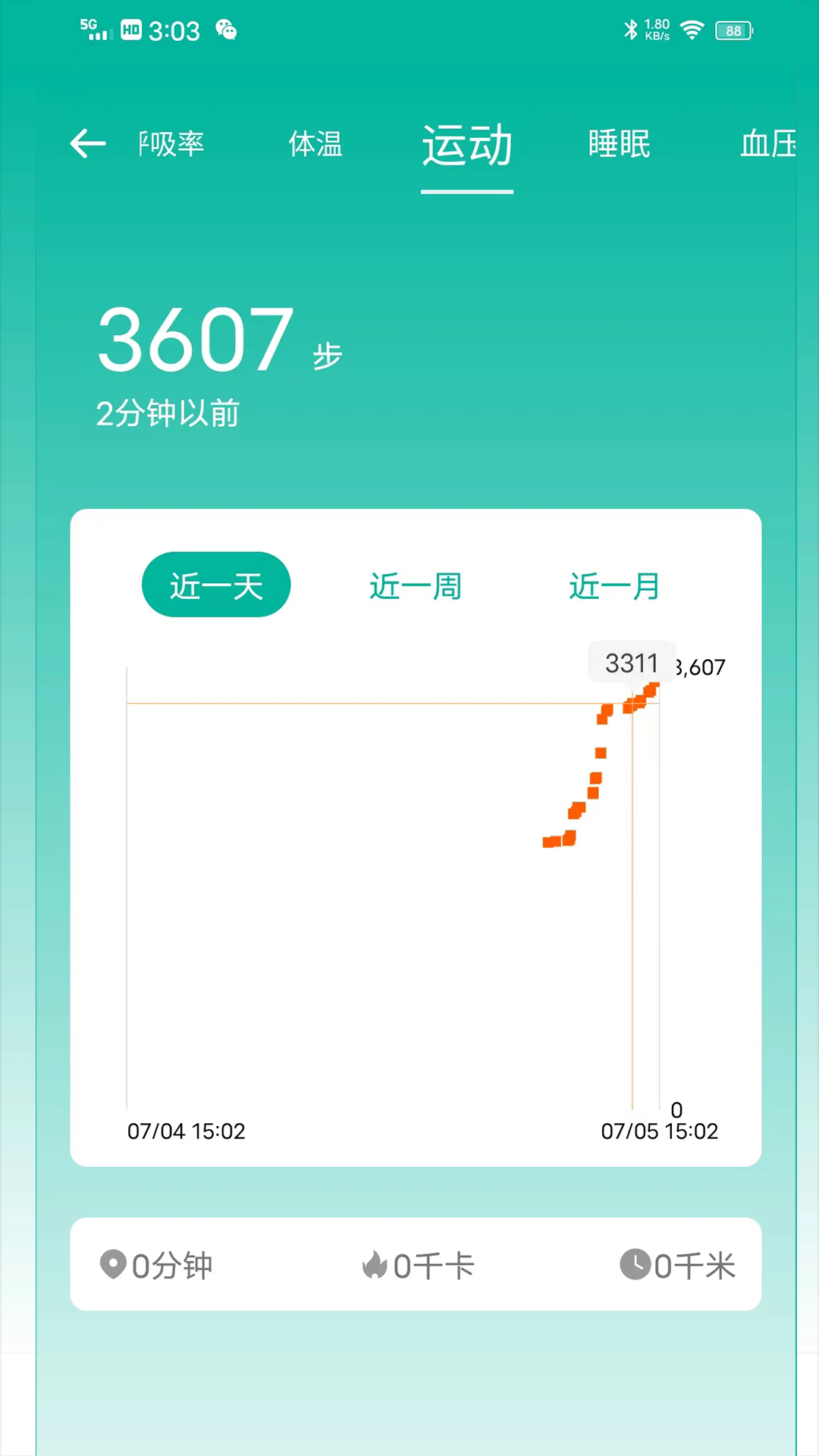Image resolution: width=819 pixels, height=1456 pixels.
Task: Switch to the 体温 tab
Action: click(x=315, y=144)
